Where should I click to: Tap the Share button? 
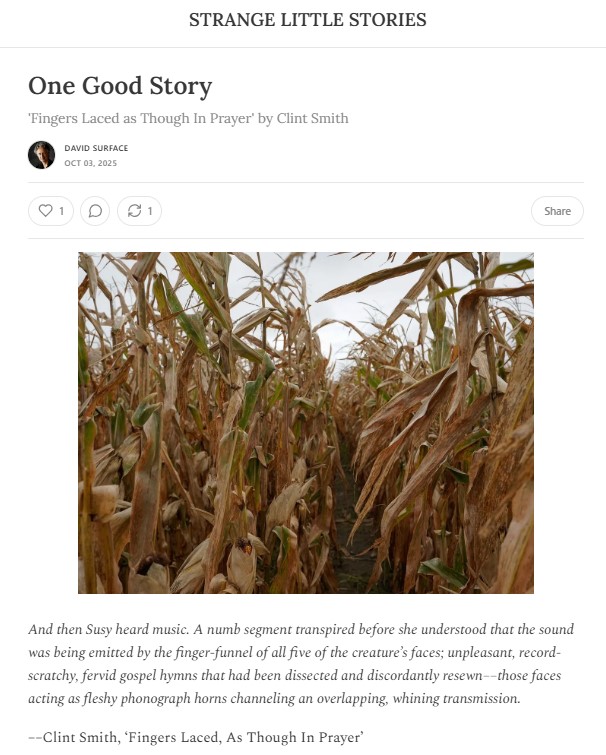557,211
